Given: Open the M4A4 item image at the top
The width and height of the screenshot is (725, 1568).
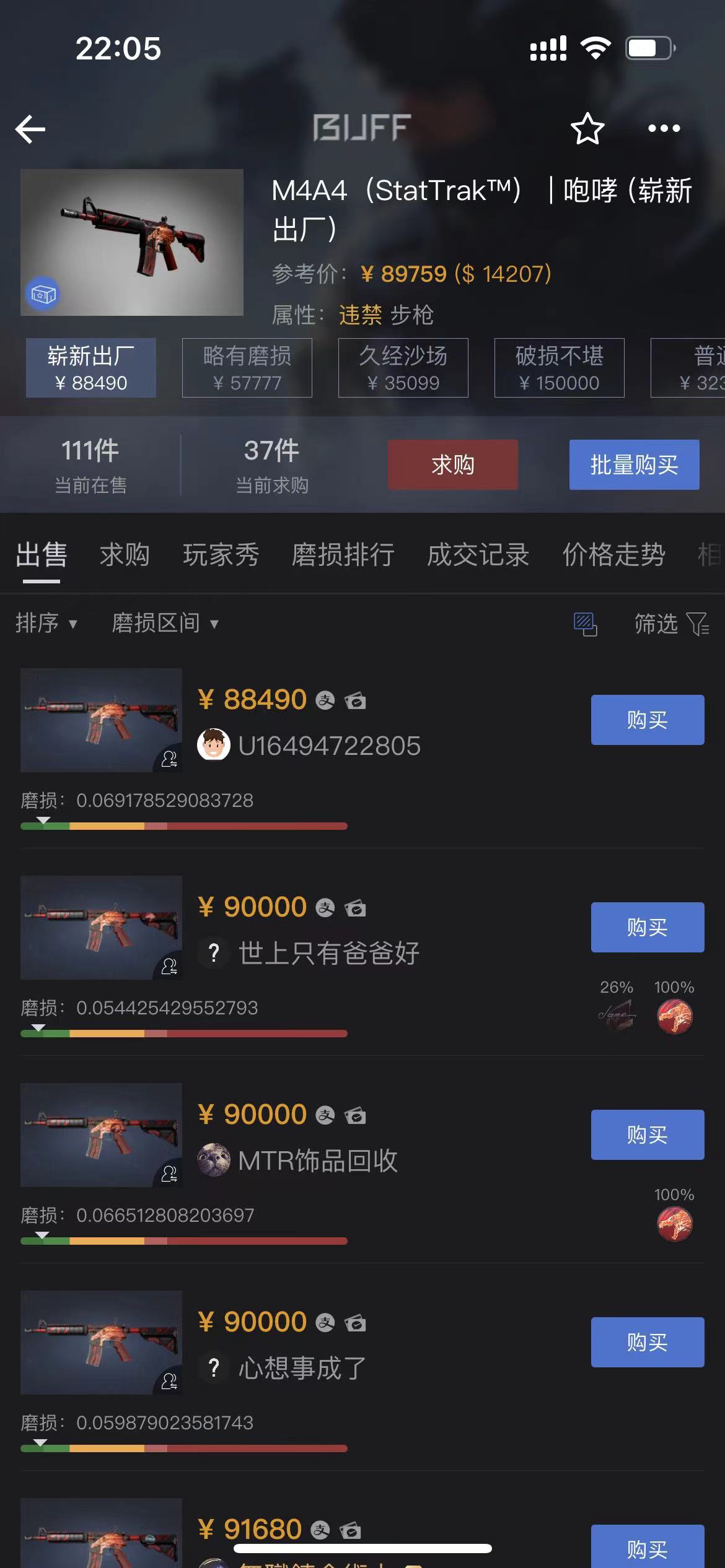Looking at the screenshot, I should pos(131,243).
